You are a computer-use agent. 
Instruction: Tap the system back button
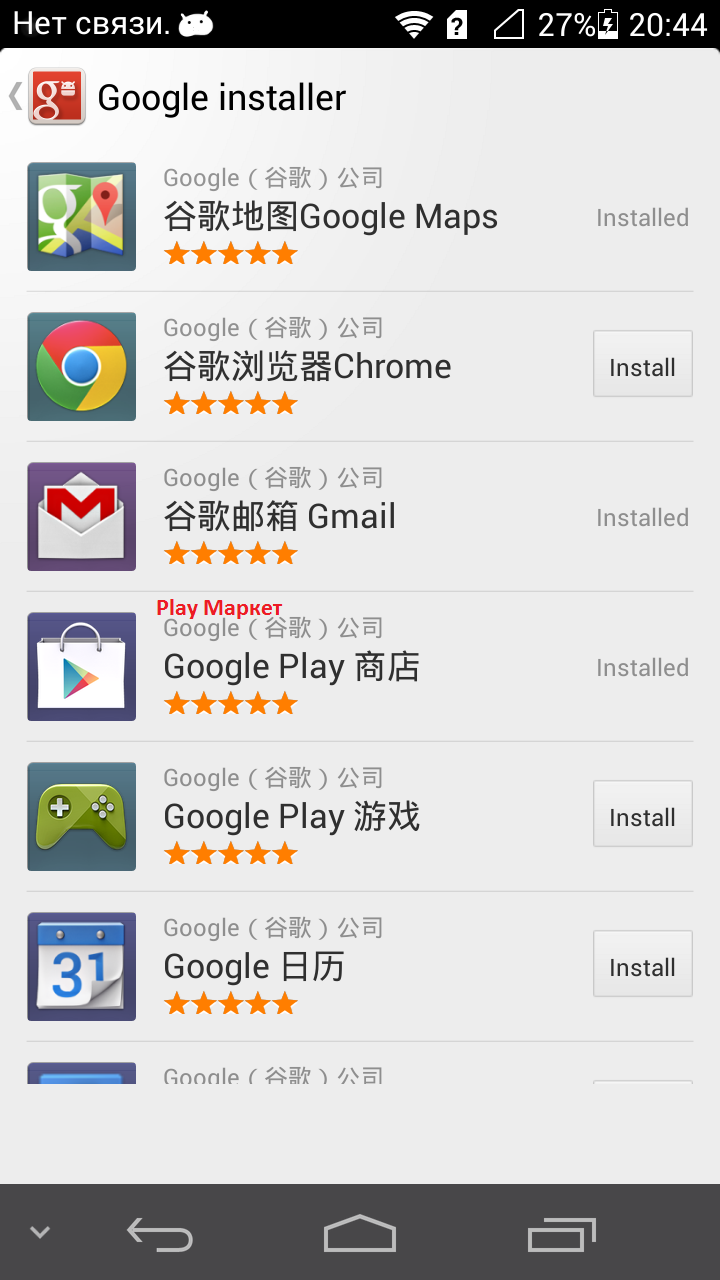(160, 1235)
